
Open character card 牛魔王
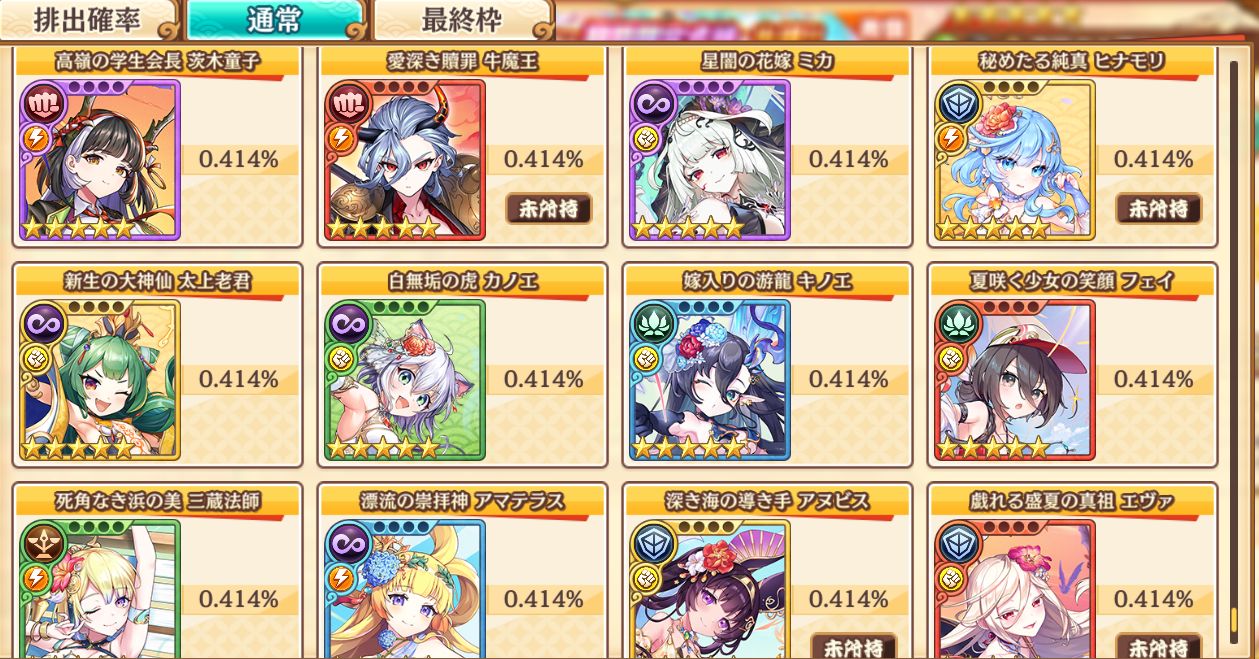pos(405,160)
